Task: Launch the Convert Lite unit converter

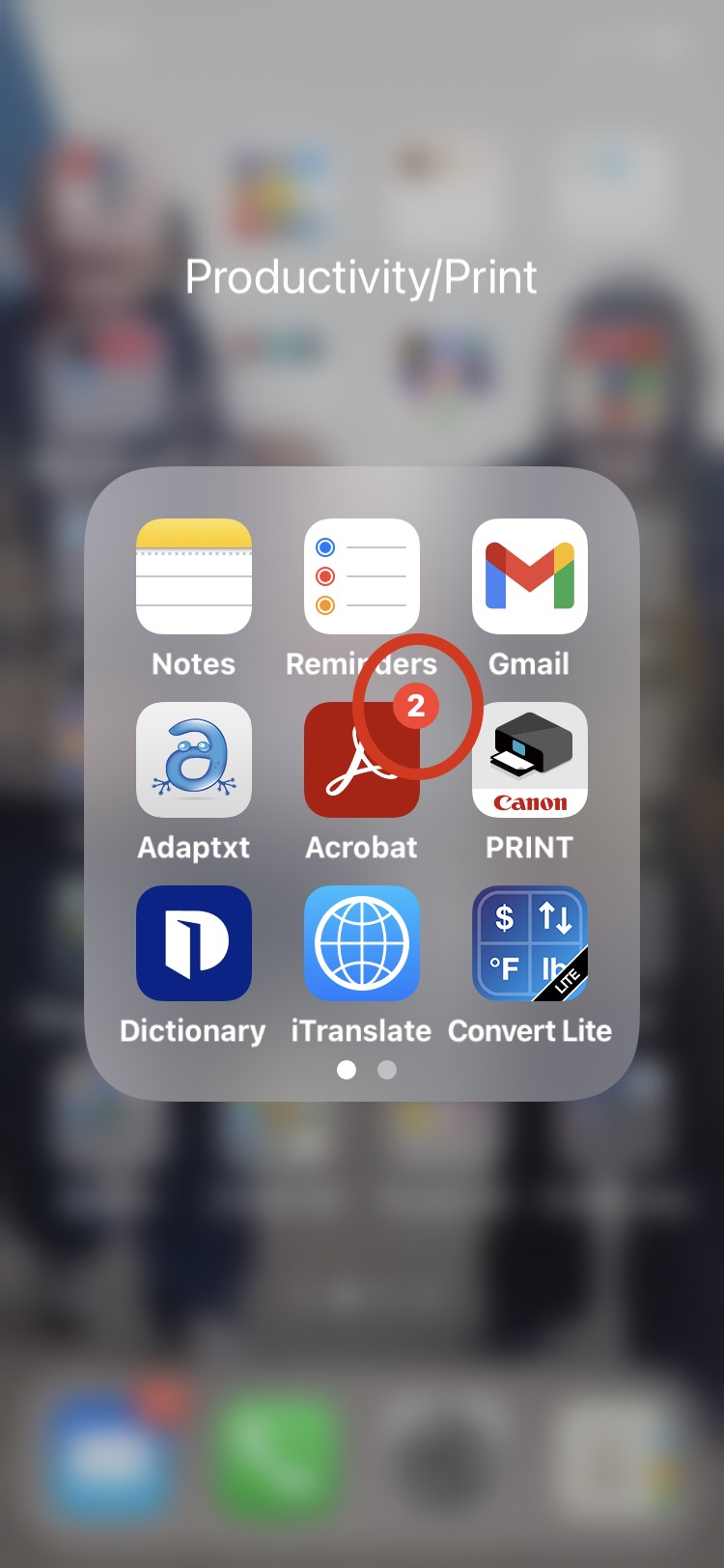Action: [529, 943]
